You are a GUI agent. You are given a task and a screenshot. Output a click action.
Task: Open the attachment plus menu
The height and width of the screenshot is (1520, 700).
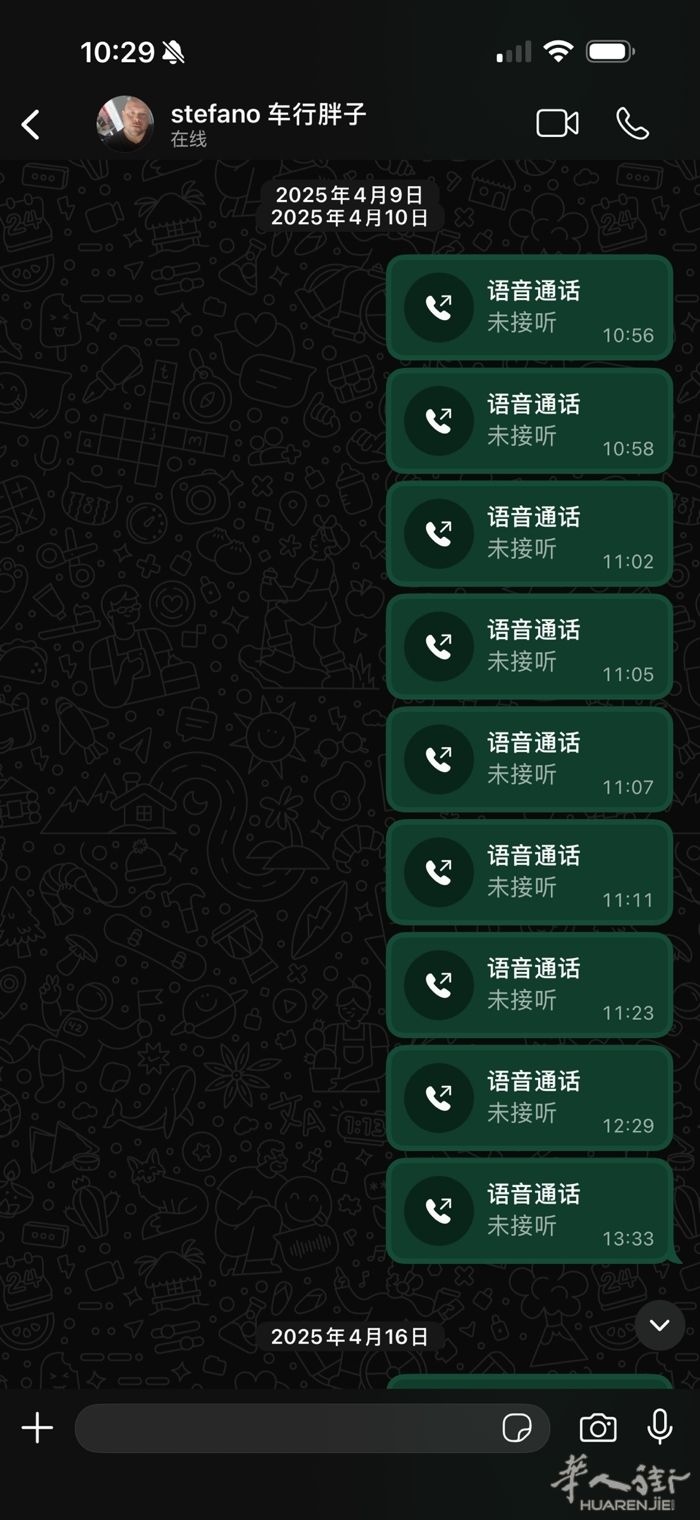(37, 1428)
